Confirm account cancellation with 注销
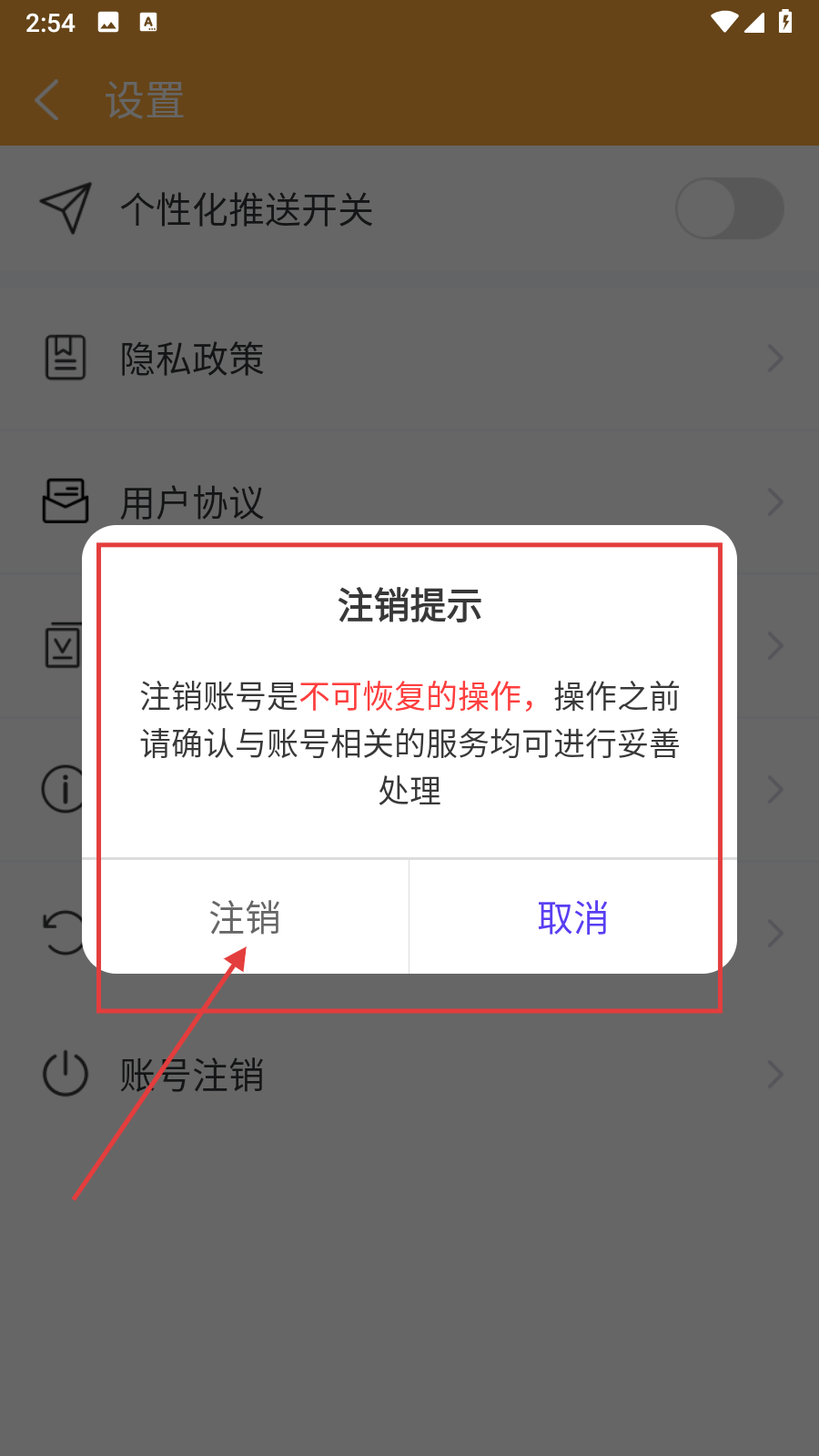This screenshot has height=1456, width=819. (245, 917)
